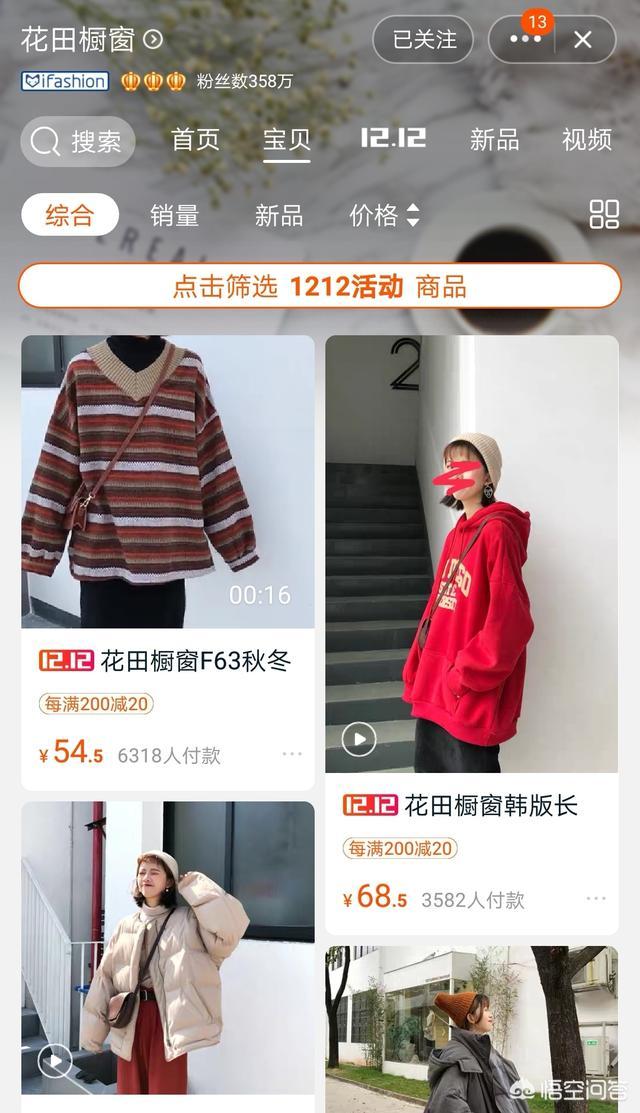Sort products by 销量
Screen dimensions: 640x1113
click(x=175, y=215)
